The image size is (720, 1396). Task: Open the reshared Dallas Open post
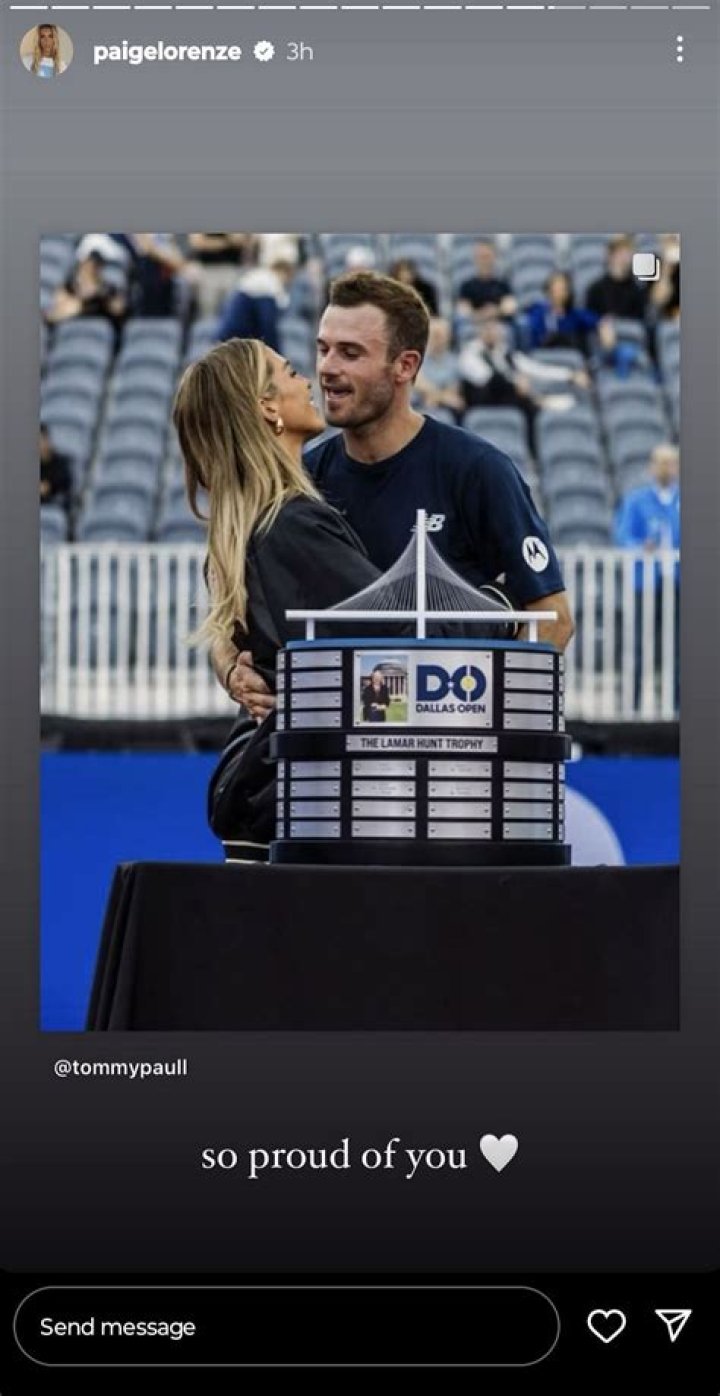point(359,631)
